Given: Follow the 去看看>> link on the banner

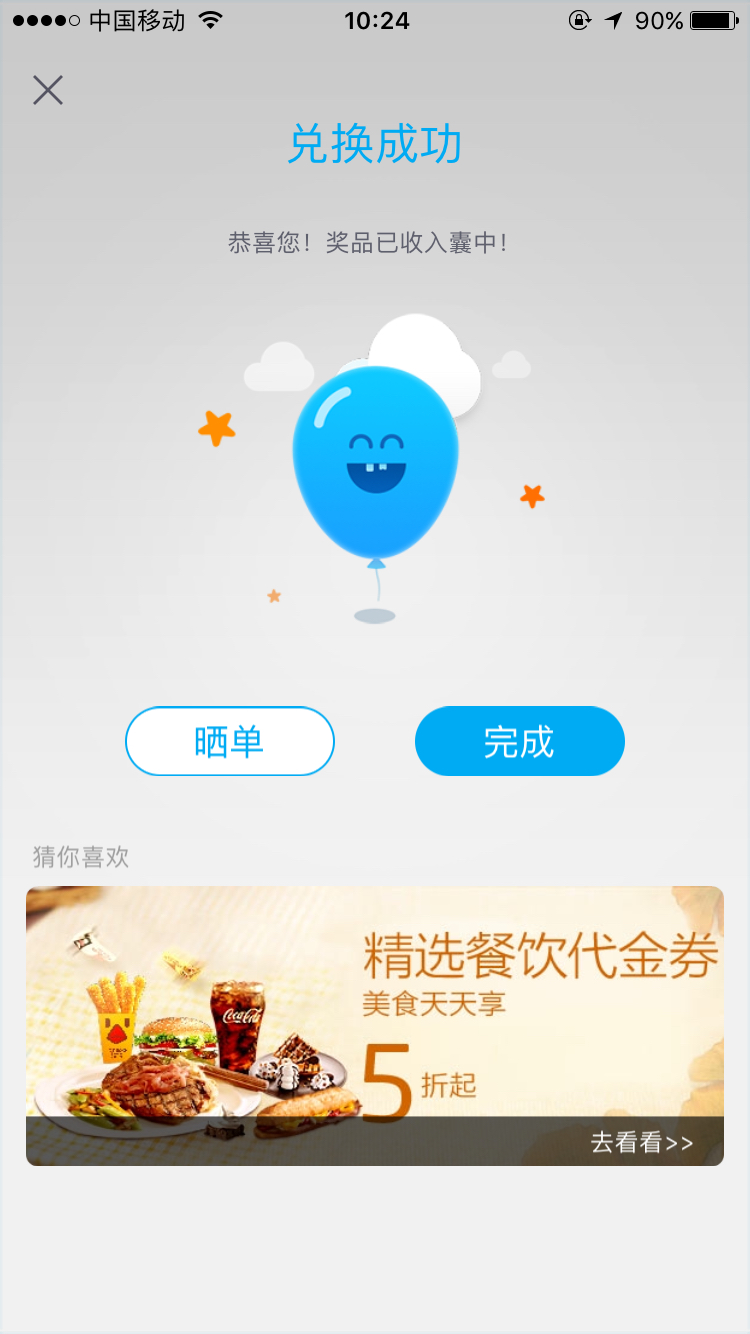Looking at the screenshot, I should [x=641, y=1142].
